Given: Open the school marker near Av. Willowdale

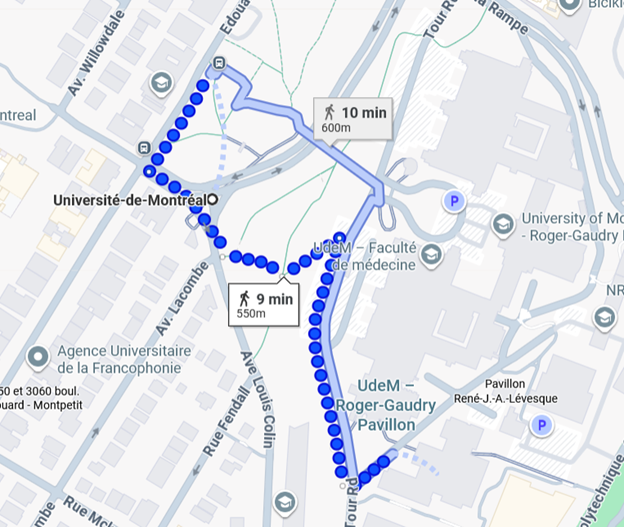Looking at the screenshot, I should tap(160, 82).
